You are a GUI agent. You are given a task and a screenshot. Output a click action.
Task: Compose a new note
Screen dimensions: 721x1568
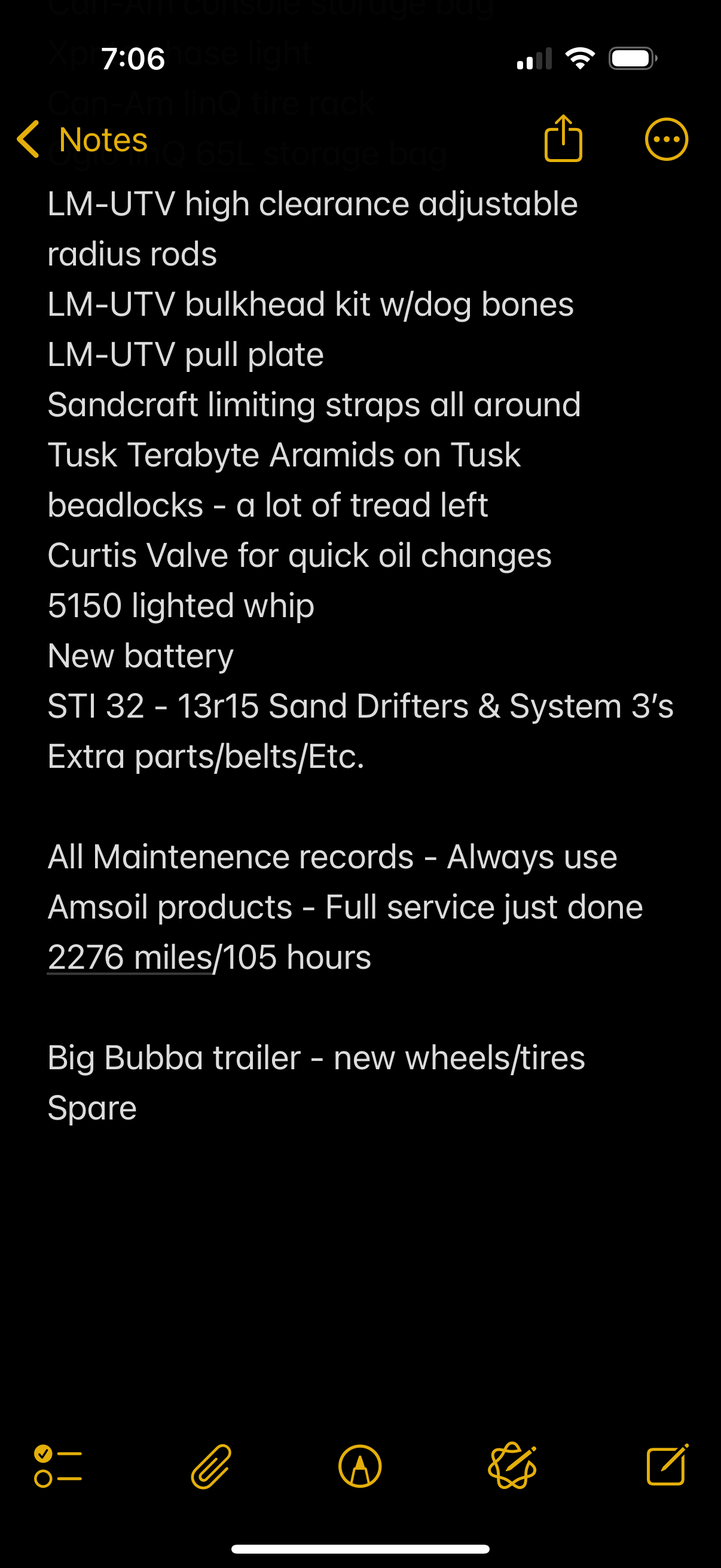(x=667, y=1465)
